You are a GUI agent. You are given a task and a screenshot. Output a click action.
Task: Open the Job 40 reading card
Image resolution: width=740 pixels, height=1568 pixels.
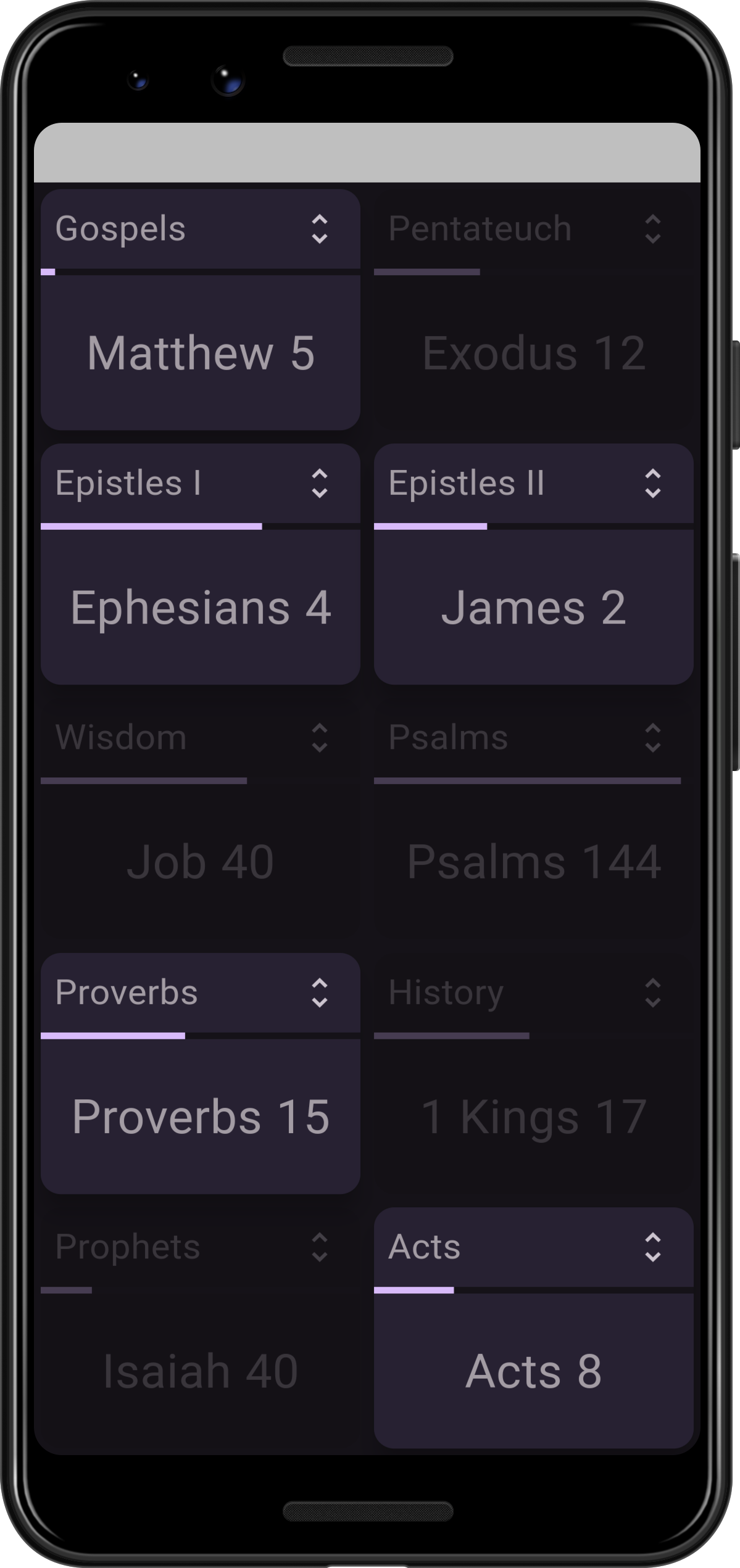(x=201, y=862)
